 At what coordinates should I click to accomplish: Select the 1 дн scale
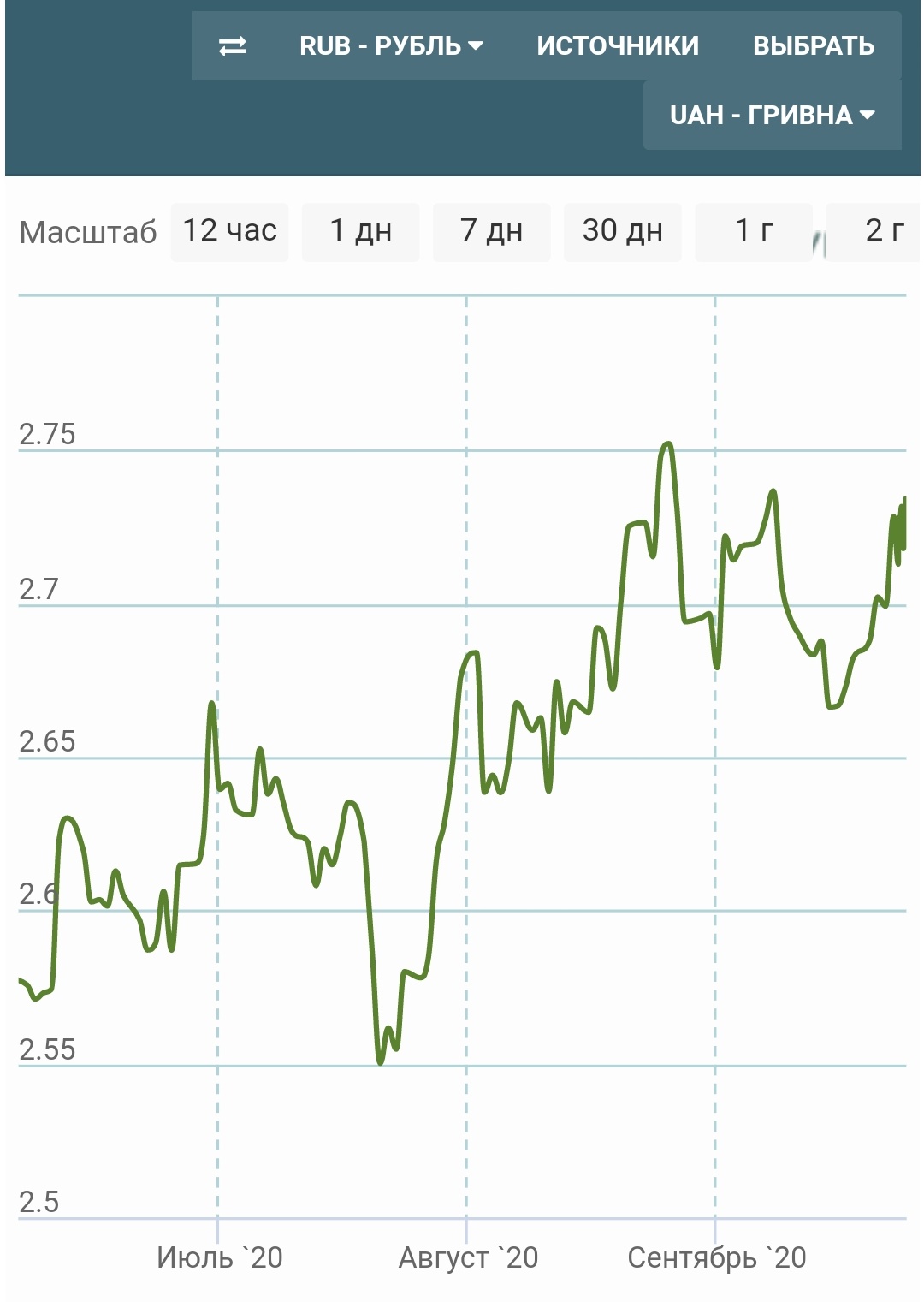(x=361, y=231)
